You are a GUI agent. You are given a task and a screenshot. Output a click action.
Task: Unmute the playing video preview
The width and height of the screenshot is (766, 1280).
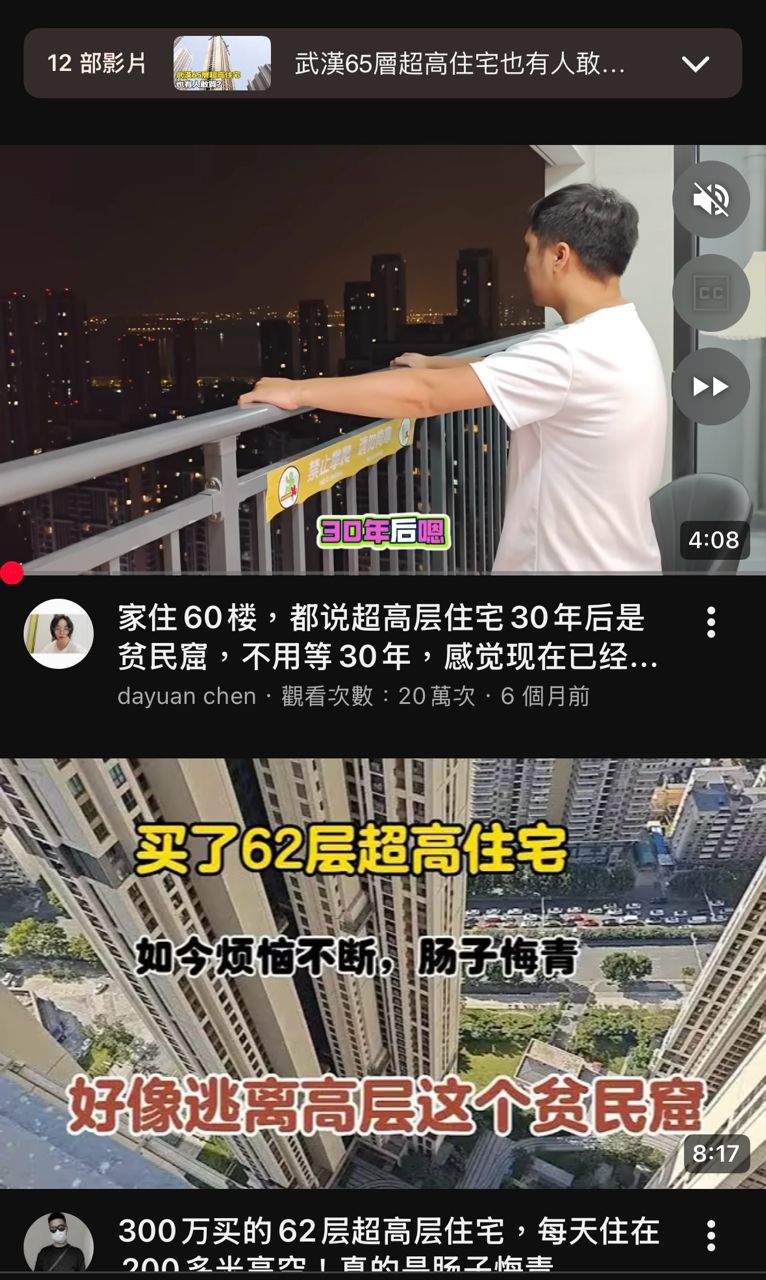click(x=711, y=199)
